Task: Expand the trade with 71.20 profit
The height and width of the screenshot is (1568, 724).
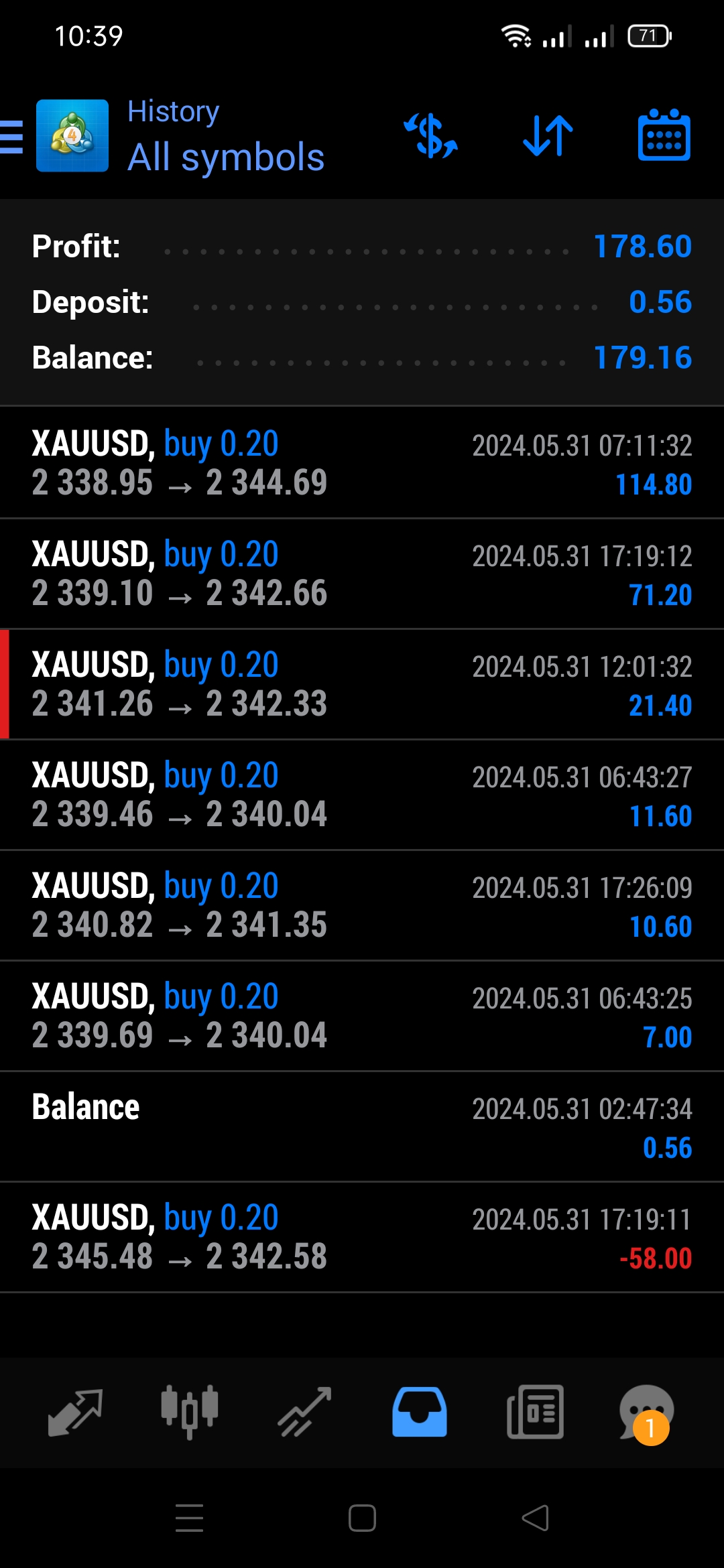Action: click(x=362, y=574)
